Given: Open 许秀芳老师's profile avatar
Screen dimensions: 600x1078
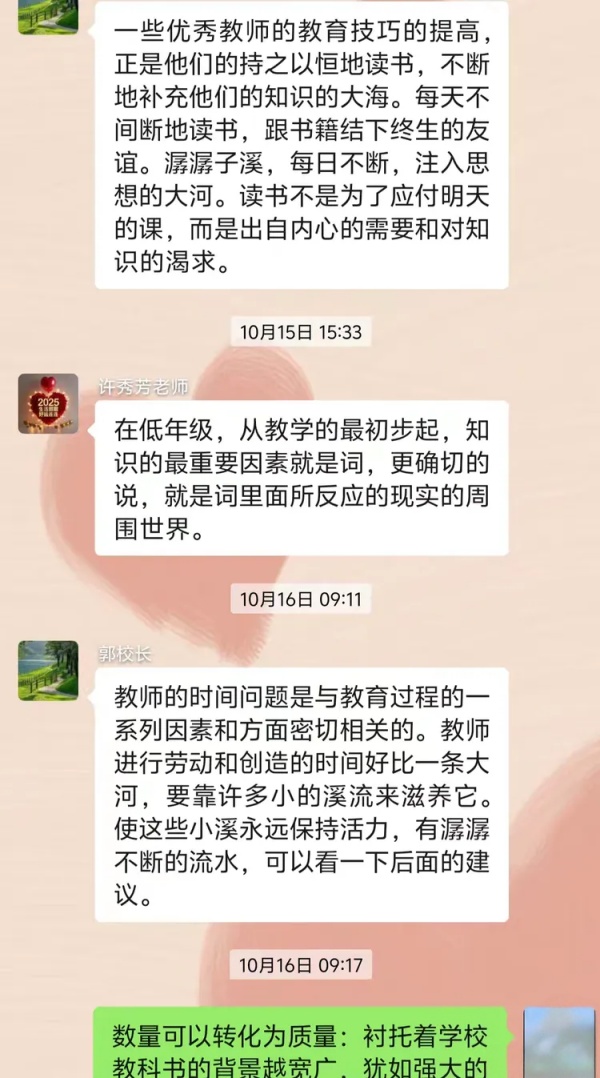Looking at the screenshot, I should (x=48, y=404).
